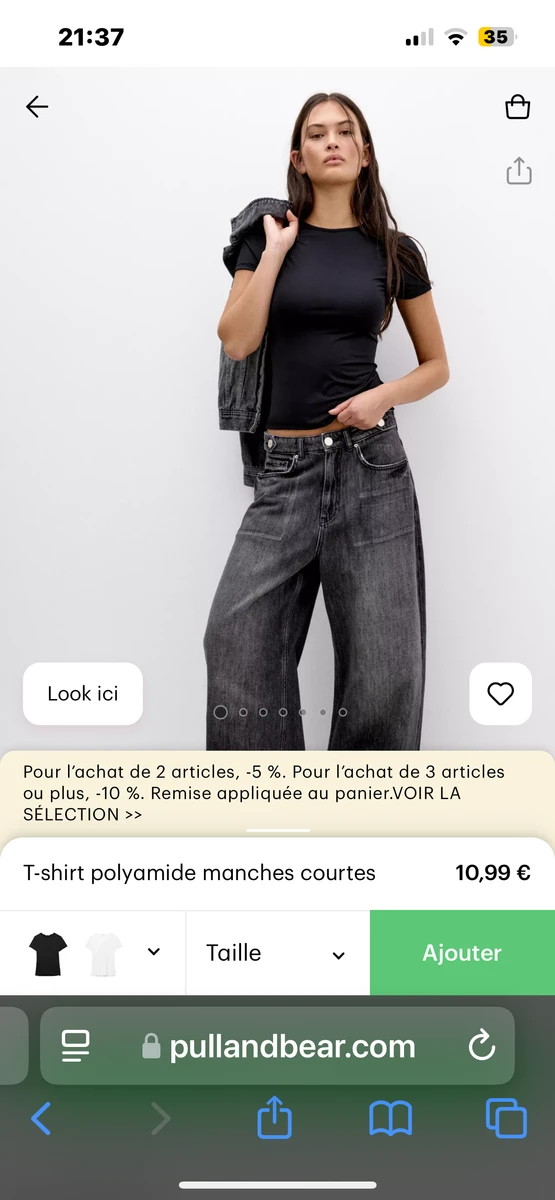Show all open Safari tabs

(506, 1118)
